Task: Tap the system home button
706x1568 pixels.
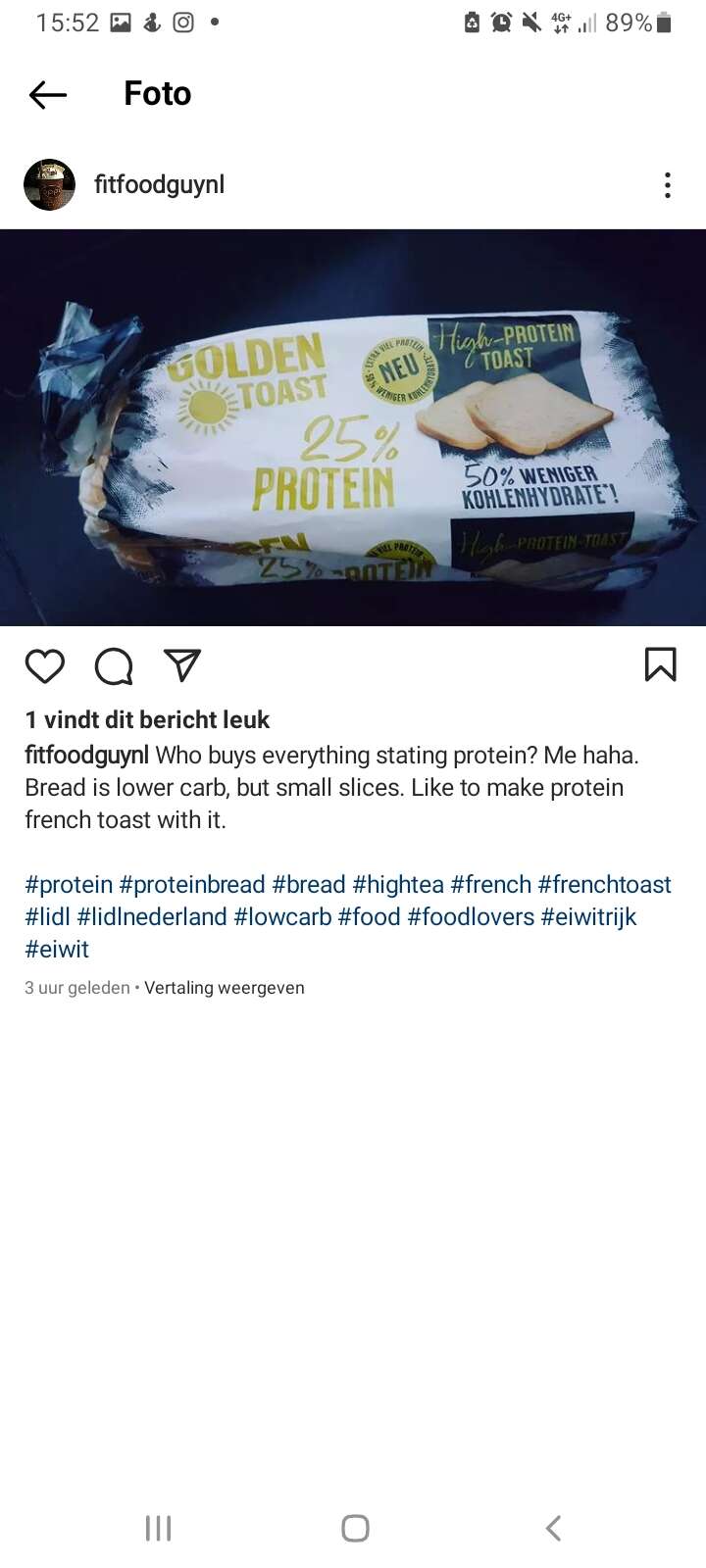Action: (355, 1528)
